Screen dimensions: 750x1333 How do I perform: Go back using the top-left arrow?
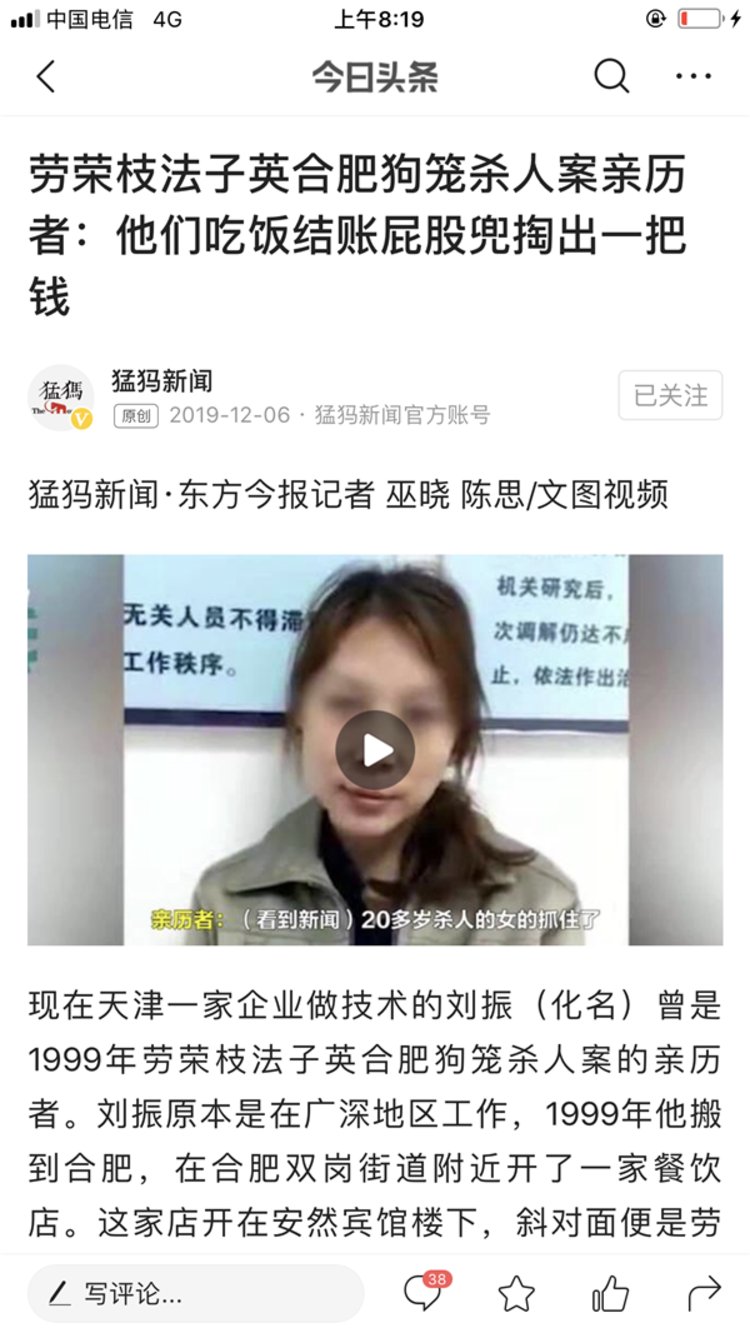pos(46,76)
